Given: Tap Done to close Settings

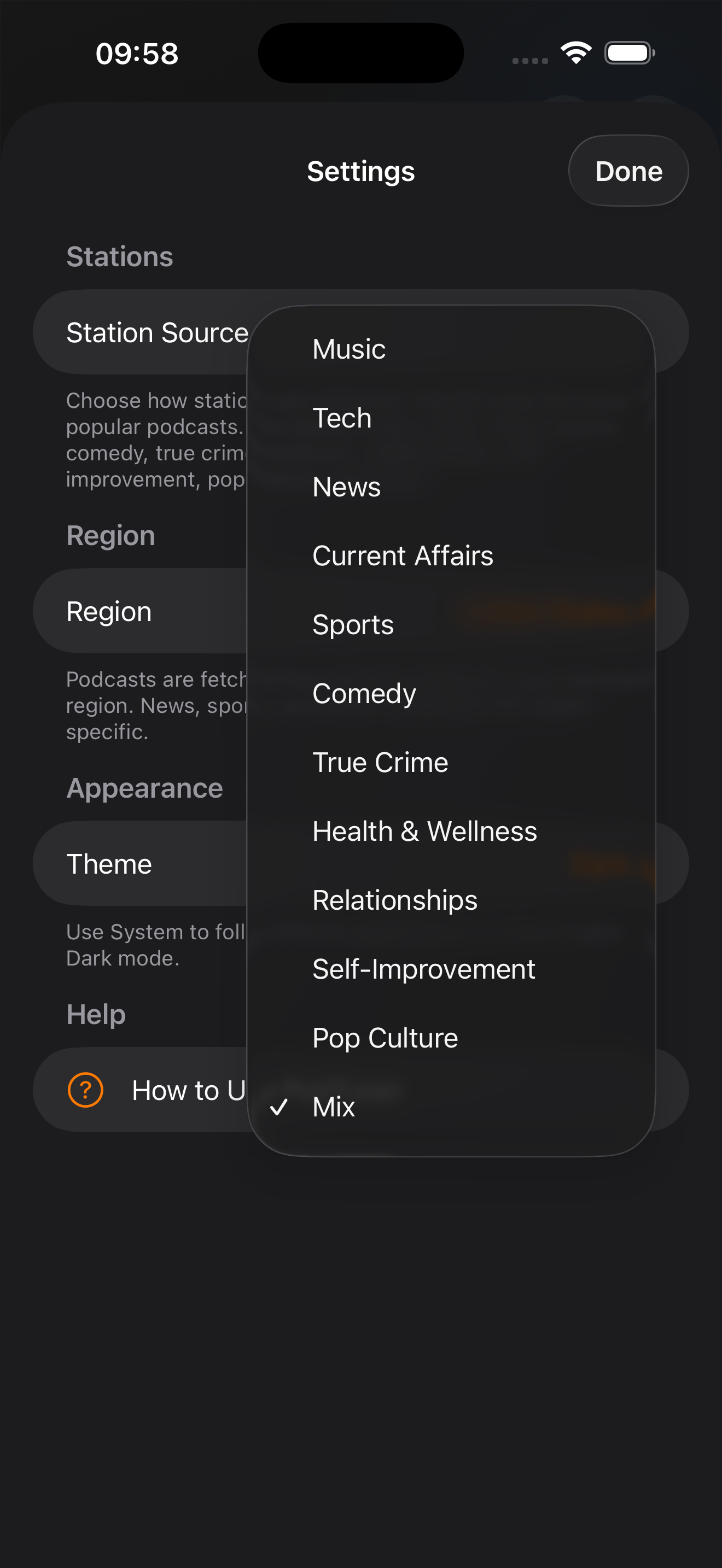Looking at the screenshot, I should pyautogui.click(x=628, y=171).
